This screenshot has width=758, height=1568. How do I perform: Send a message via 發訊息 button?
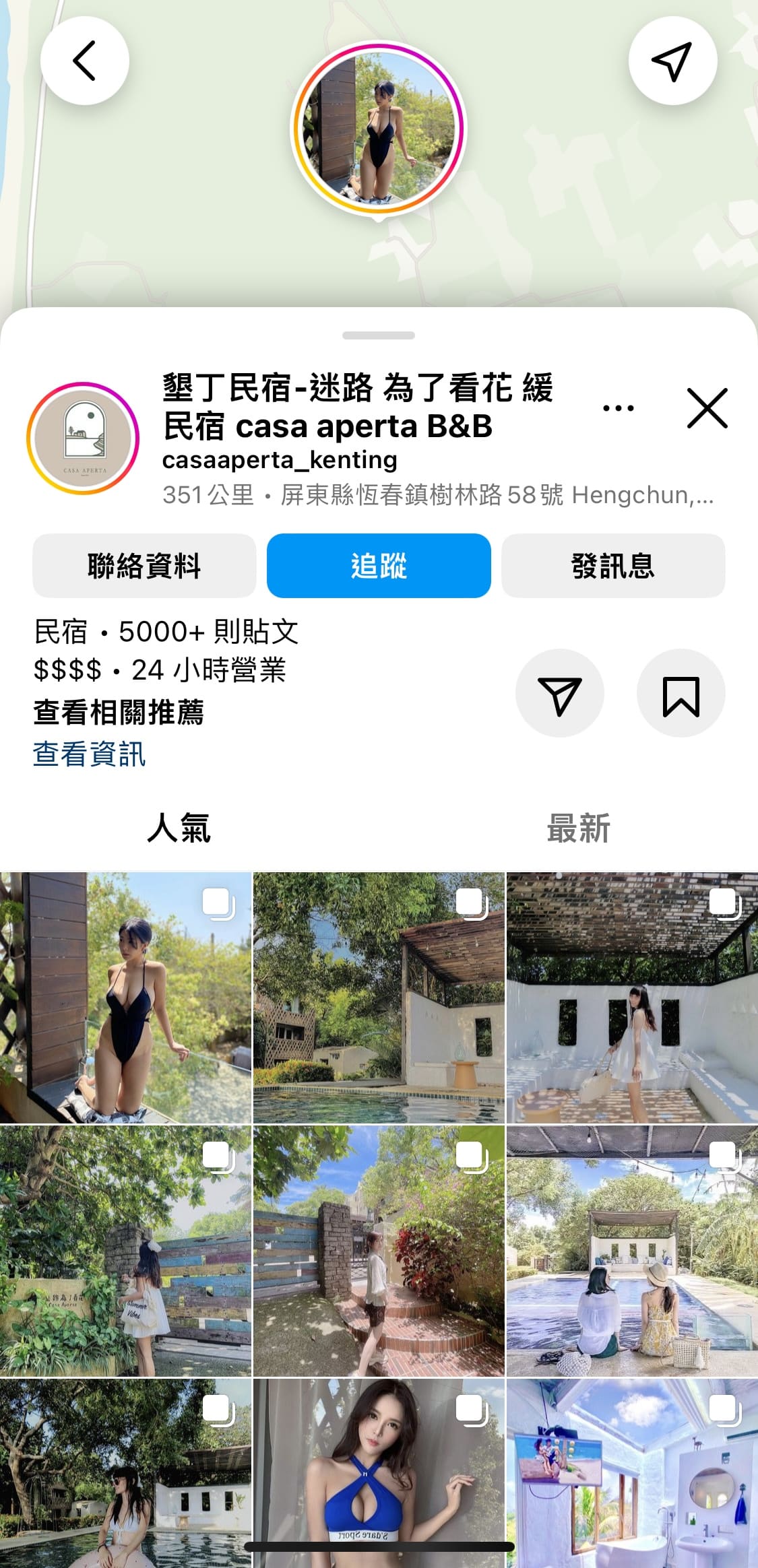pyautogui.click(x=612, y=566)
